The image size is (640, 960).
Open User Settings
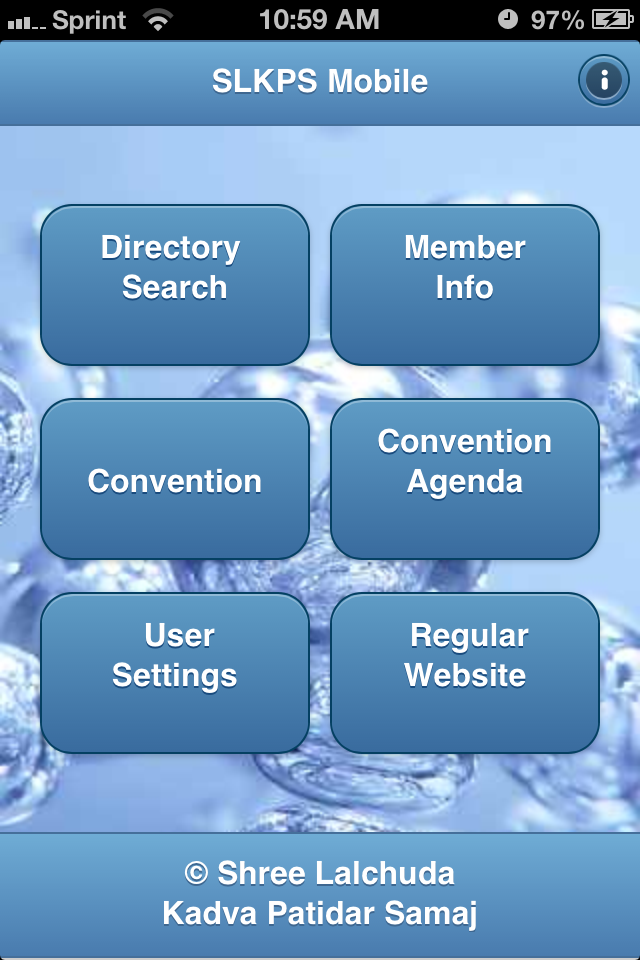pyautogui.click(x=175, y=673)
